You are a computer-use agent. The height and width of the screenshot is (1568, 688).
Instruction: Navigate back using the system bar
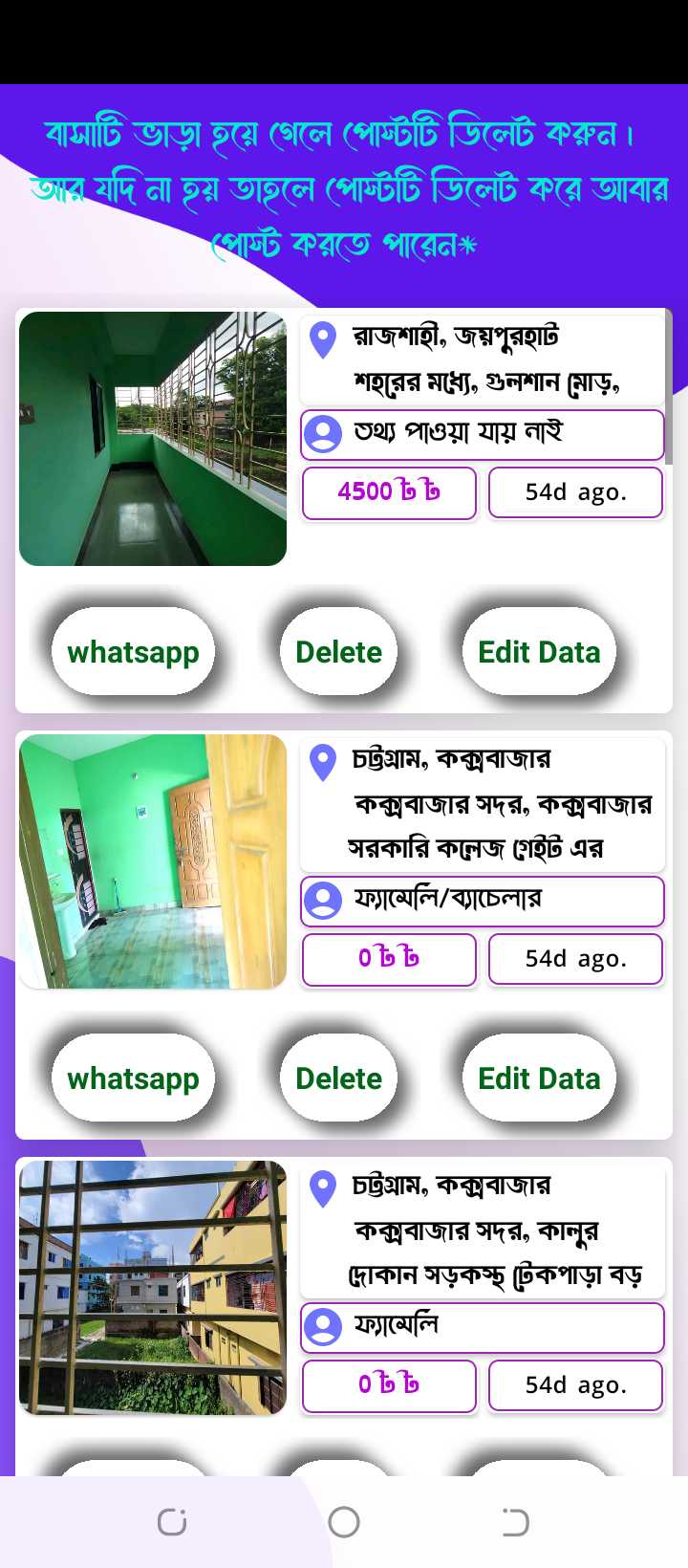515,1522
